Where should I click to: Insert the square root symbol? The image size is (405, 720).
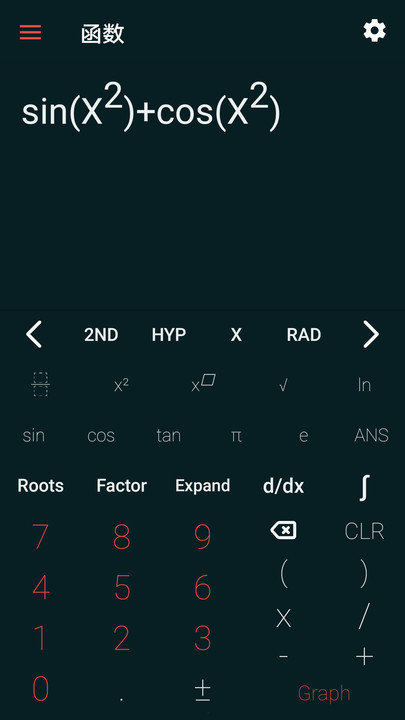283,385
